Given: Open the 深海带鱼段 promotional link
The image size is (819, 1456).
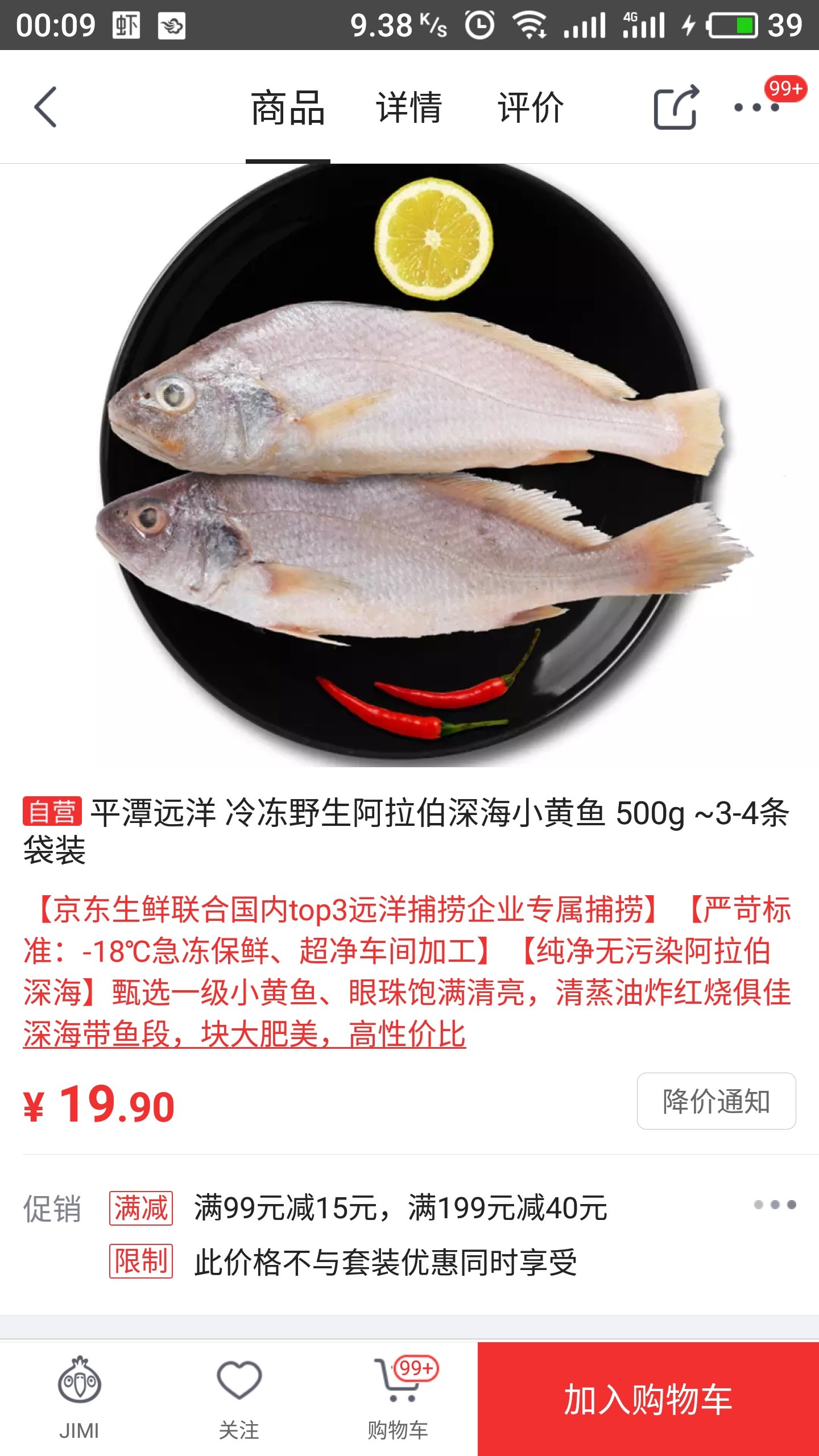Looking at the screenshot, I should coord(245,1034).
